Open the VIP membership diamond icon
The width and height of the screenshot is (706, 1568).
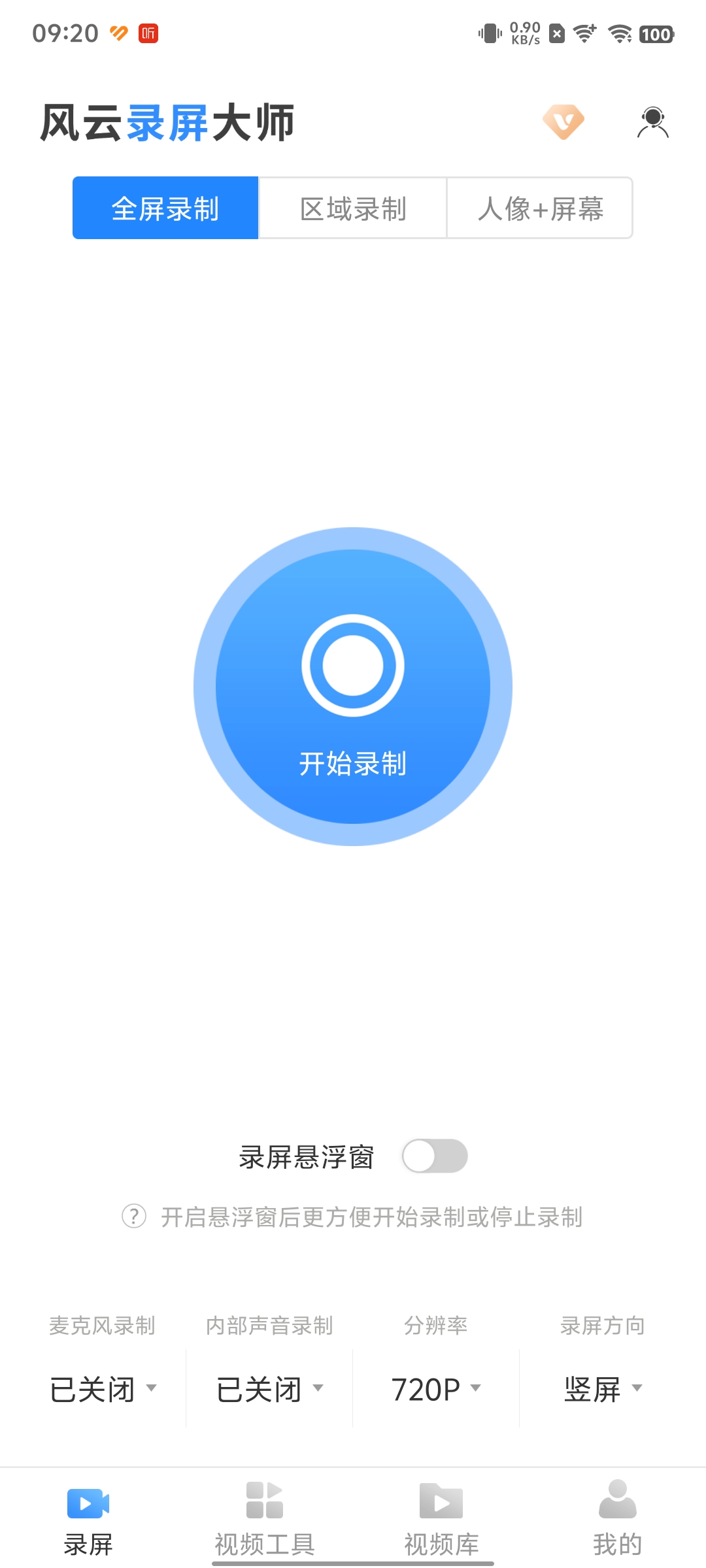pyautogui.click(x=563, y=122)
